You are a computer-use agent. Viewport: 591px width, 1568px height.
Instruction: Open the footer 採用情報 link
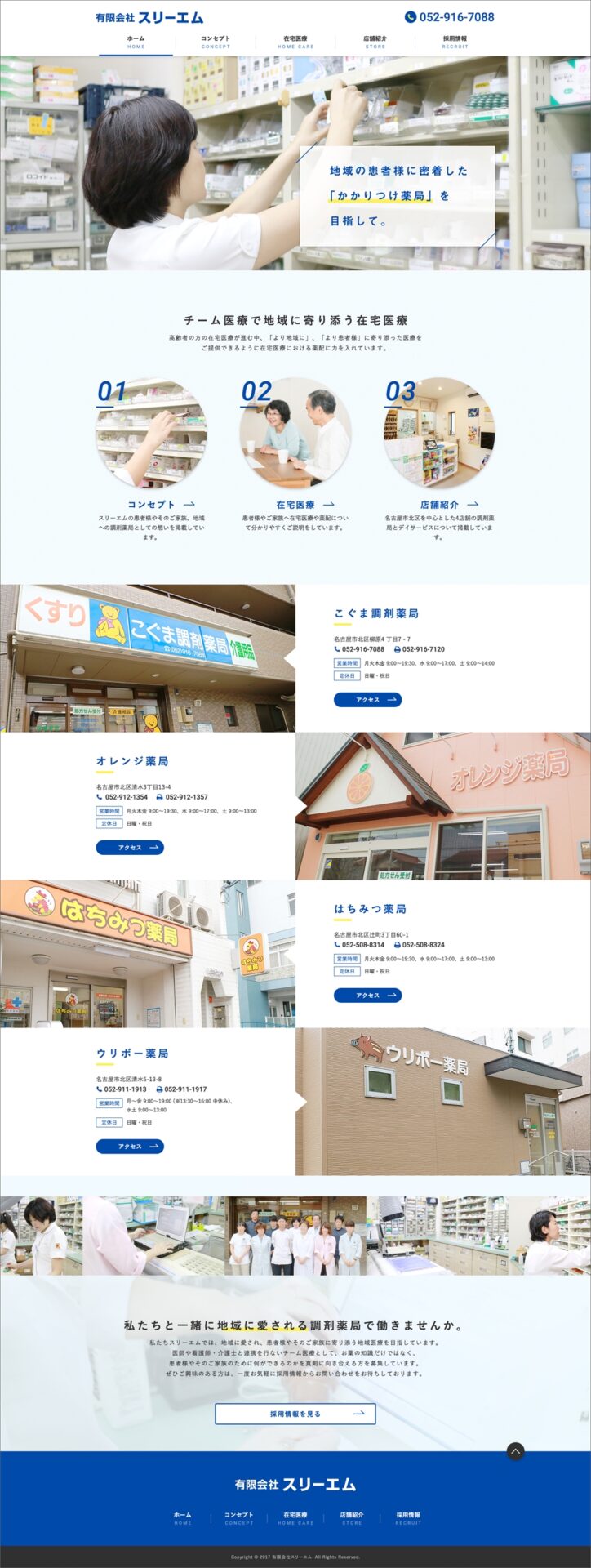pyautogui.click(x=408, y=1517)
